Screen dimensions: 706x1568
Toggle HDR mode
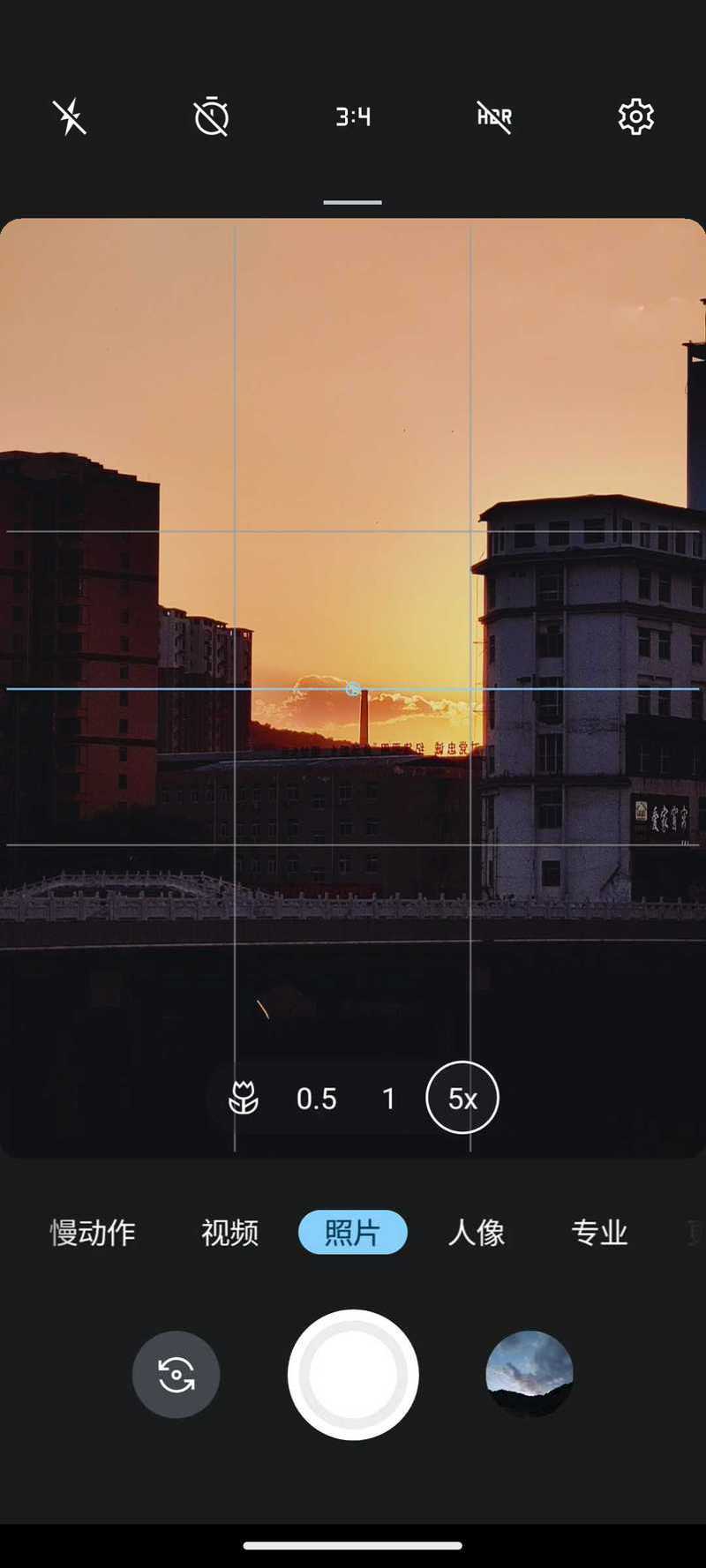click(x=494, y=116)
